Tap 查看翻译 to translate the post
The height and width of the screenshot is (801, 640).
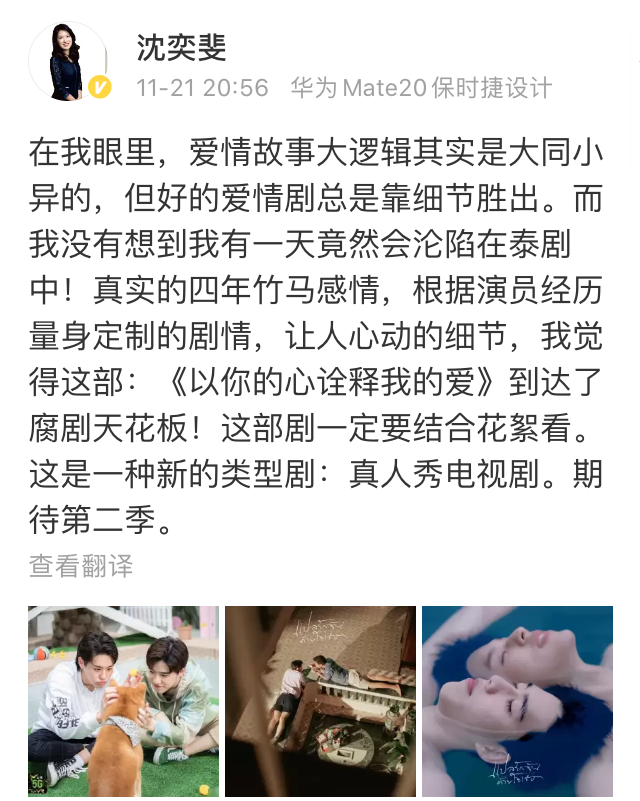81,567
